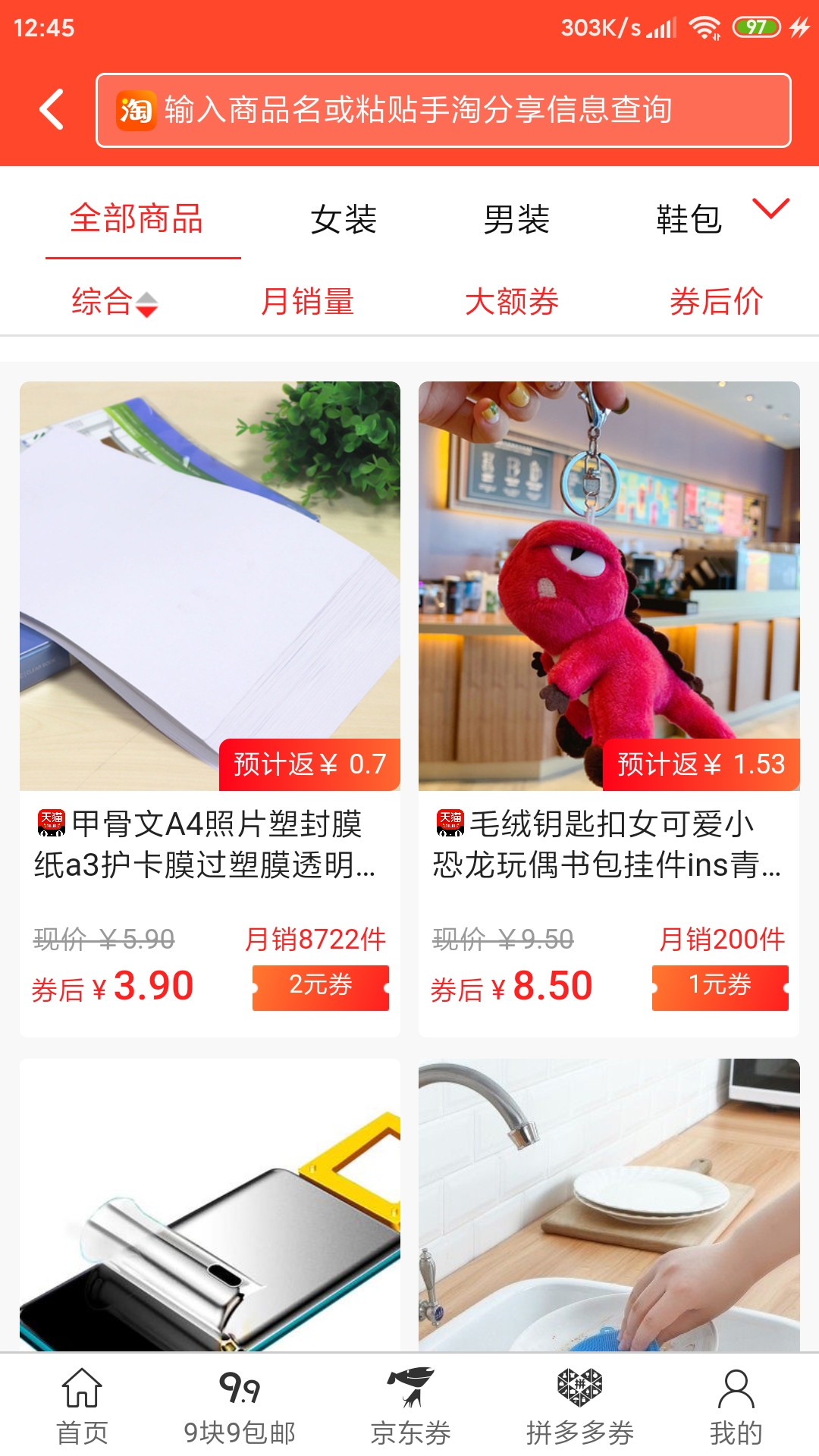This screenshot has height=1456, width=819.
Task: Select the 全部商品 category tab
Action: tap(136, 219)
